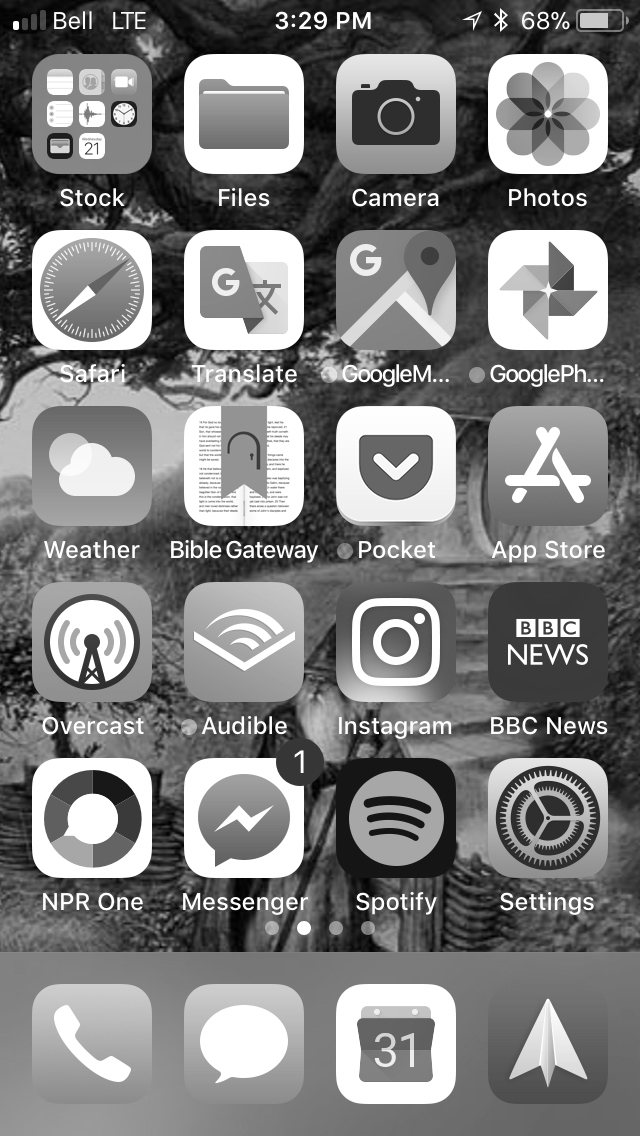The image size is (640, 1136).
Task: Open Messenger with one unread badge
Action: pos(244,818)
